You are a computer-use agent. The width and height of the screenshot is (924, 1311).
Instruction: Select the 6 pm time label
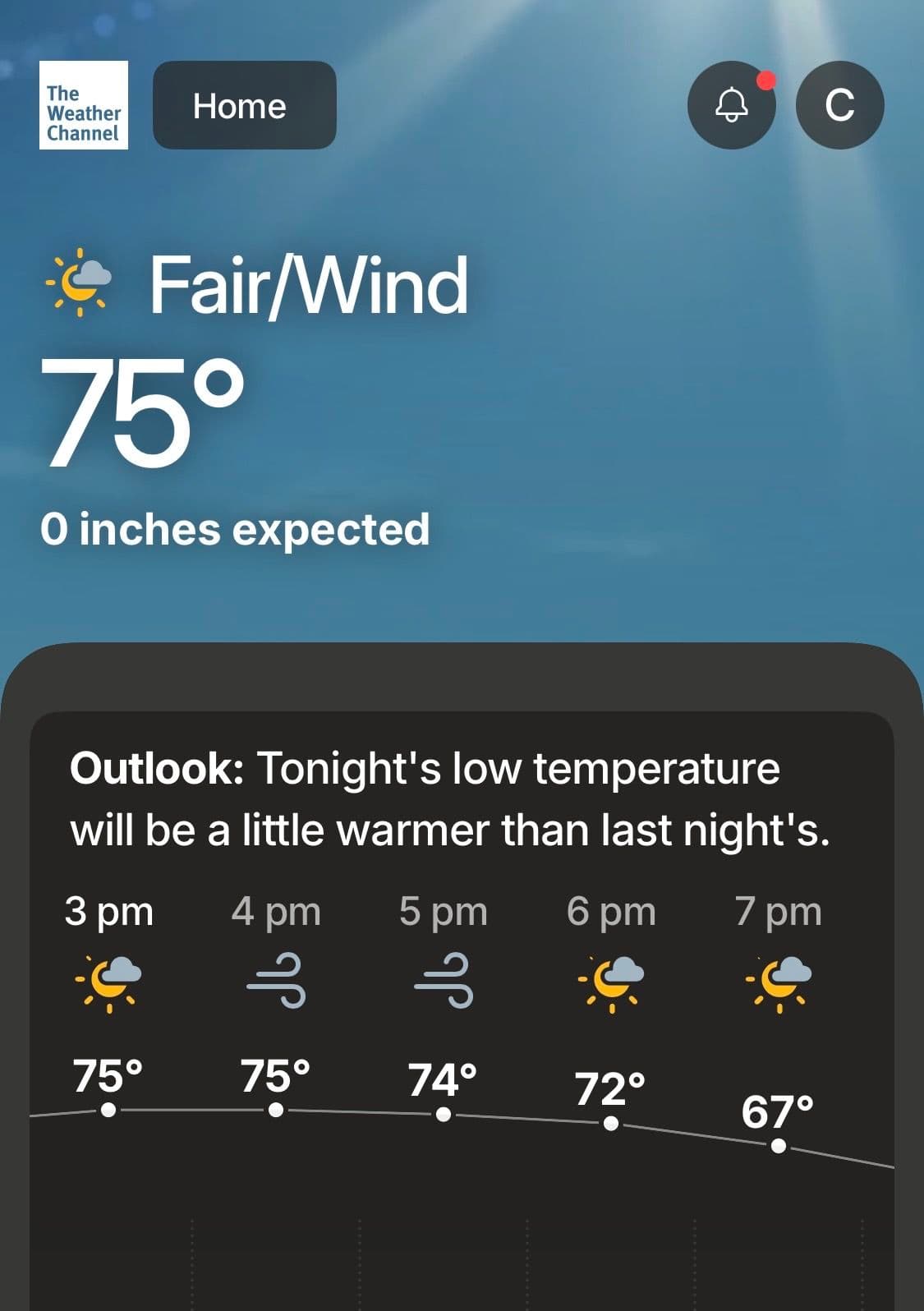[x=612, y=910]
